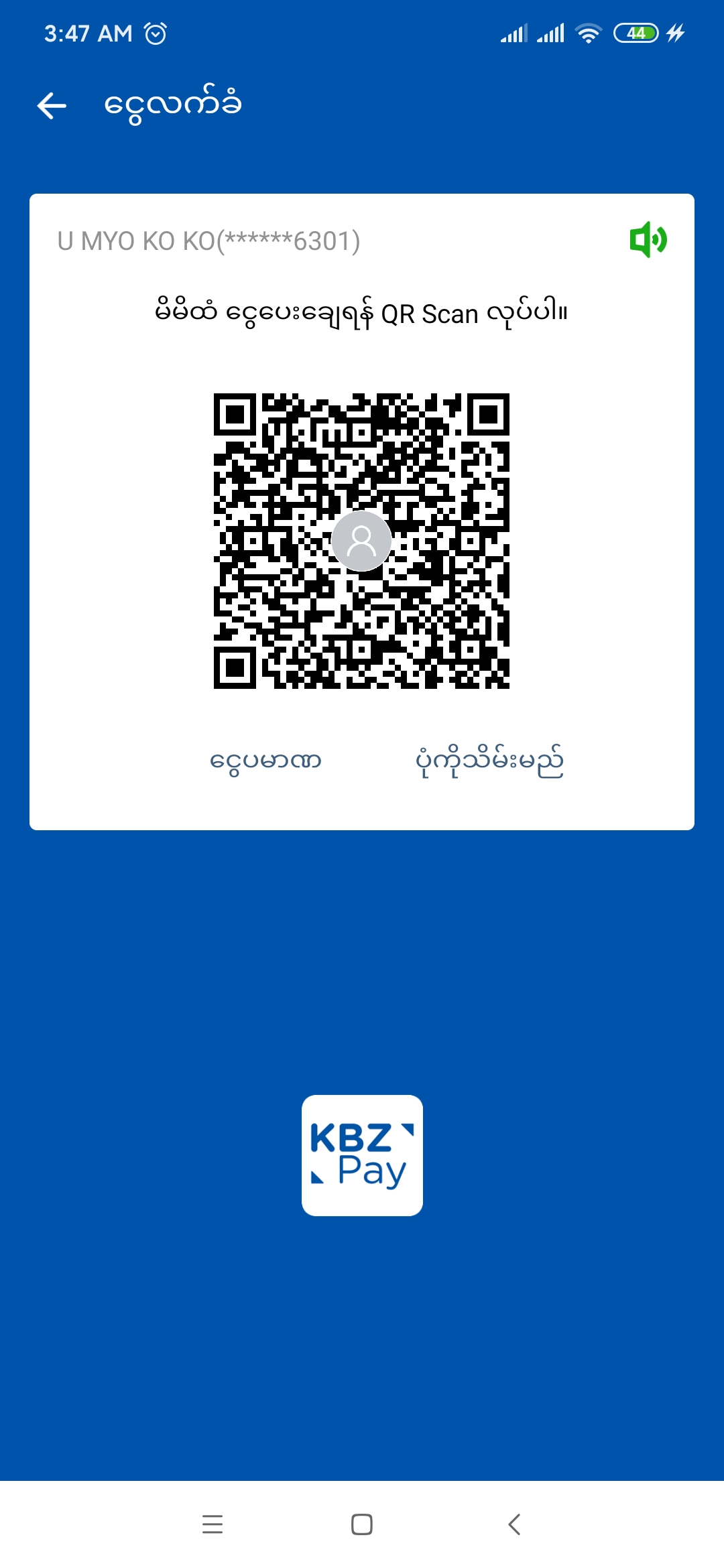The image size is (724, 1568).
Task: Go back using the arrow in the app bar
Action: (52, 105)
